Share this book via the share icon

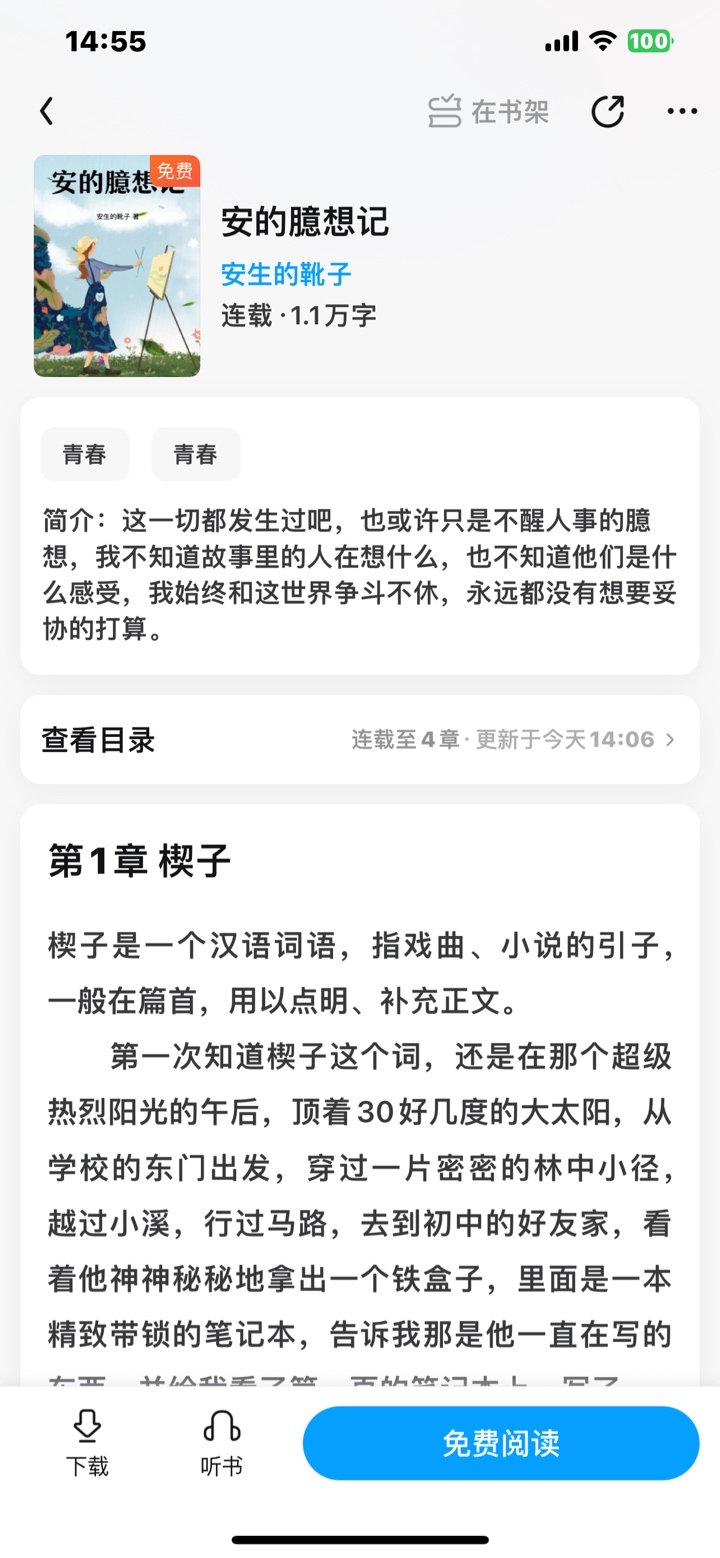point(607,111)
